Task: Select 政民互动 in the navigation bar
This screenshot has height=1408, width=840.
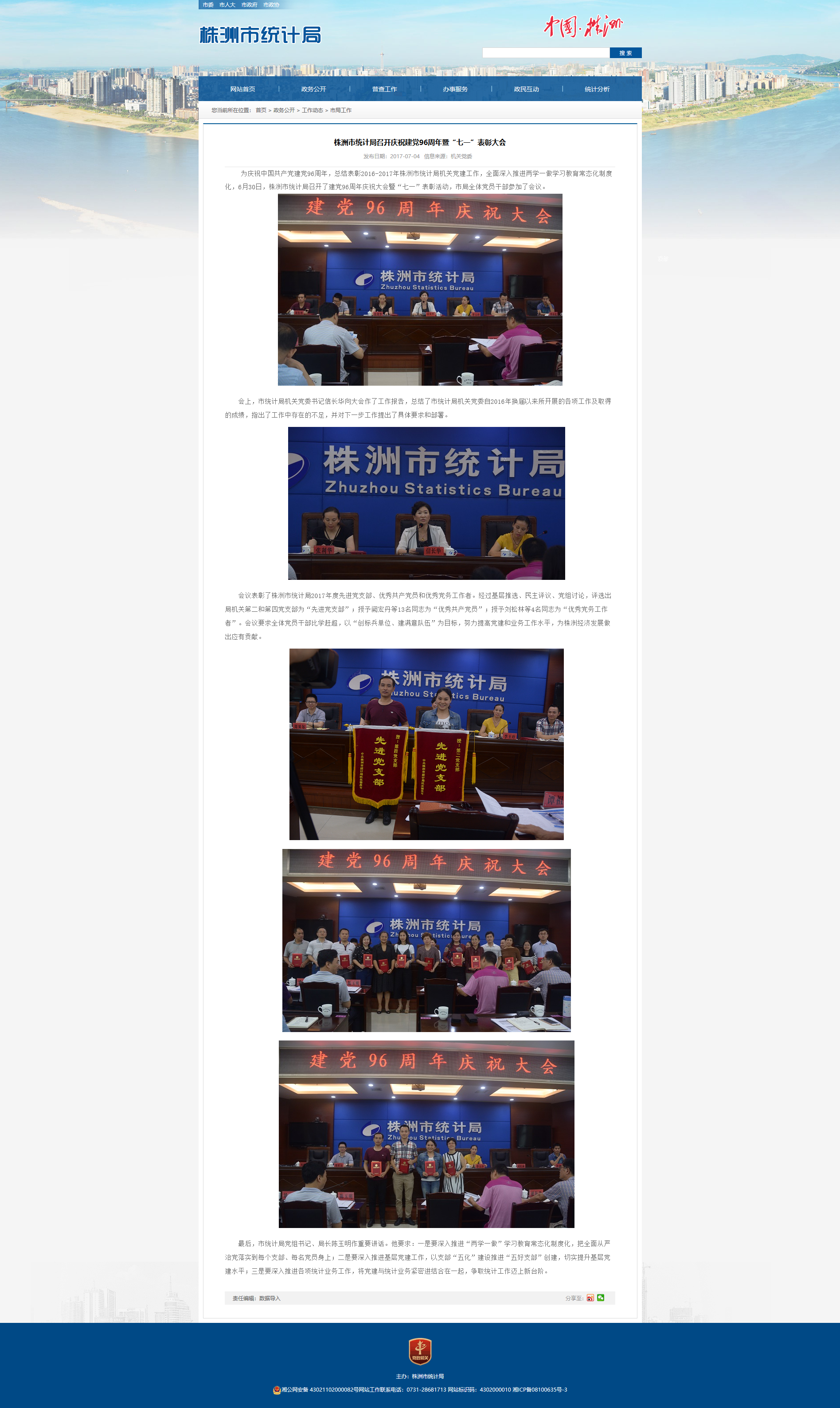Action: (x=526, y=89)
